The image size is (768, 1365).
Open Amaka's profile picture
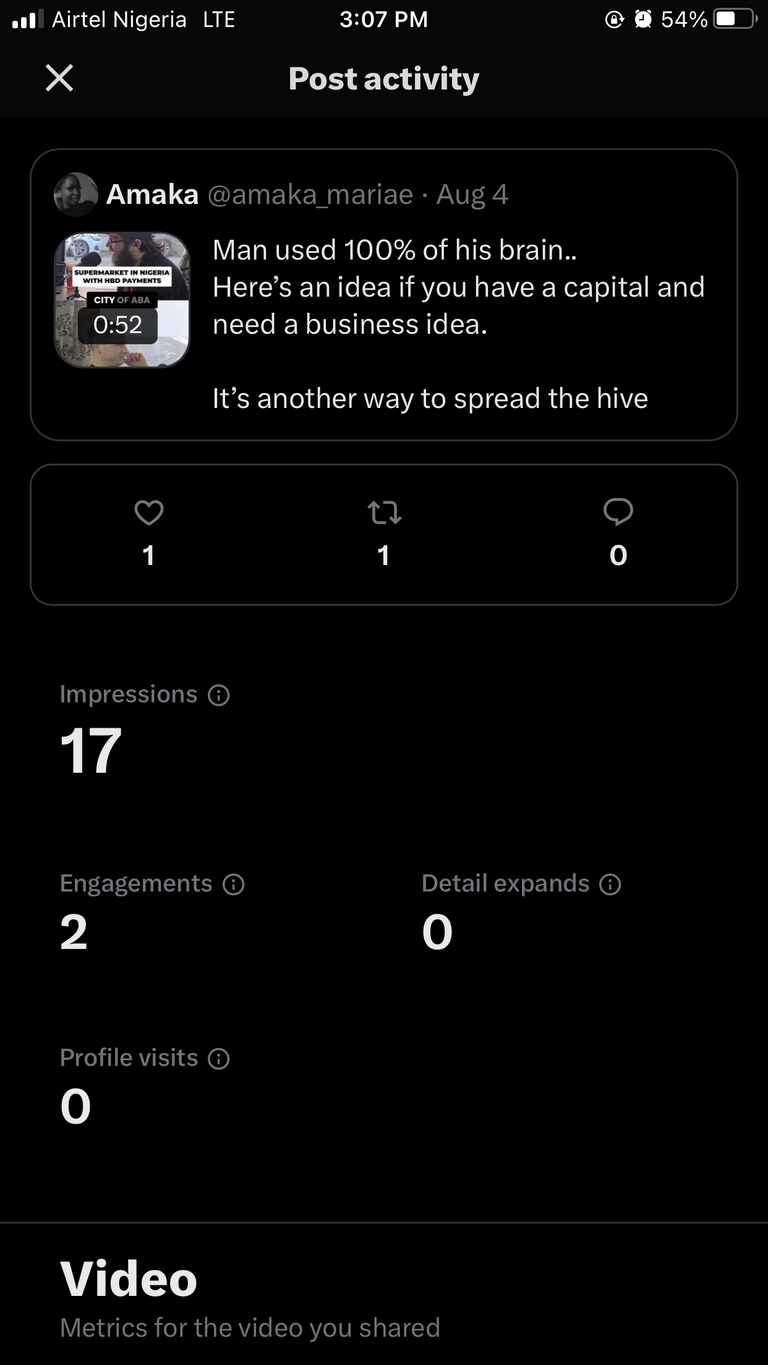coord(76,194)
